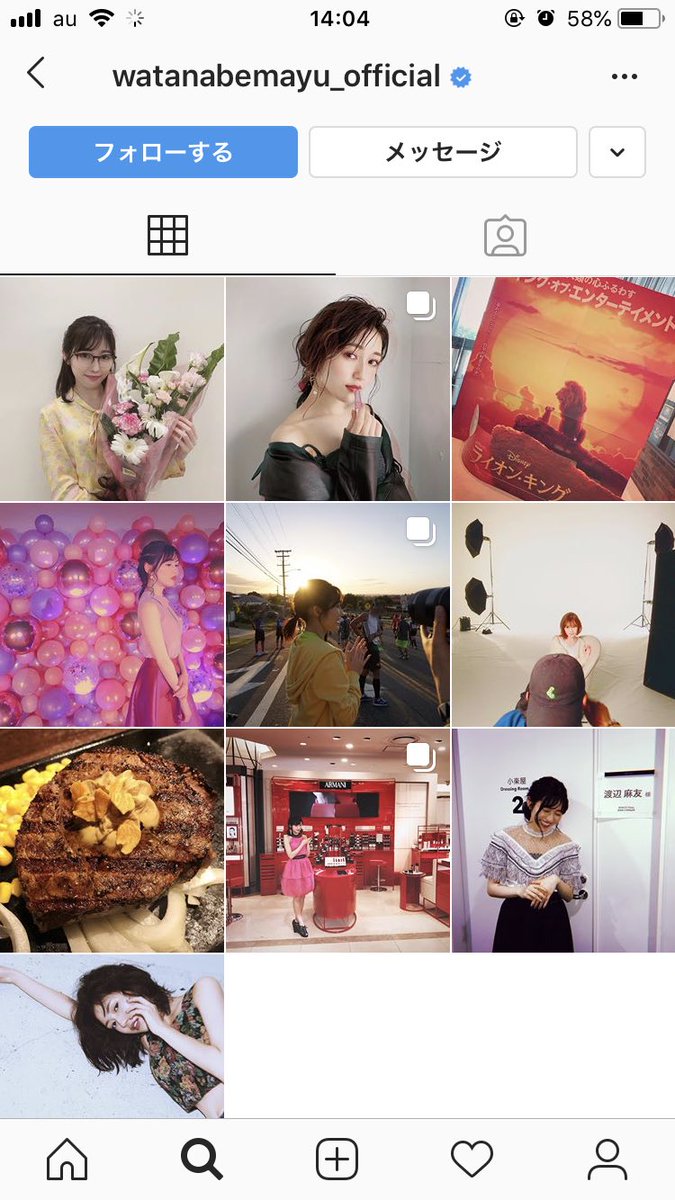The image size is (675, 1200).
Task: Open the Armani store photo post
Action: [x=338, y=841]
